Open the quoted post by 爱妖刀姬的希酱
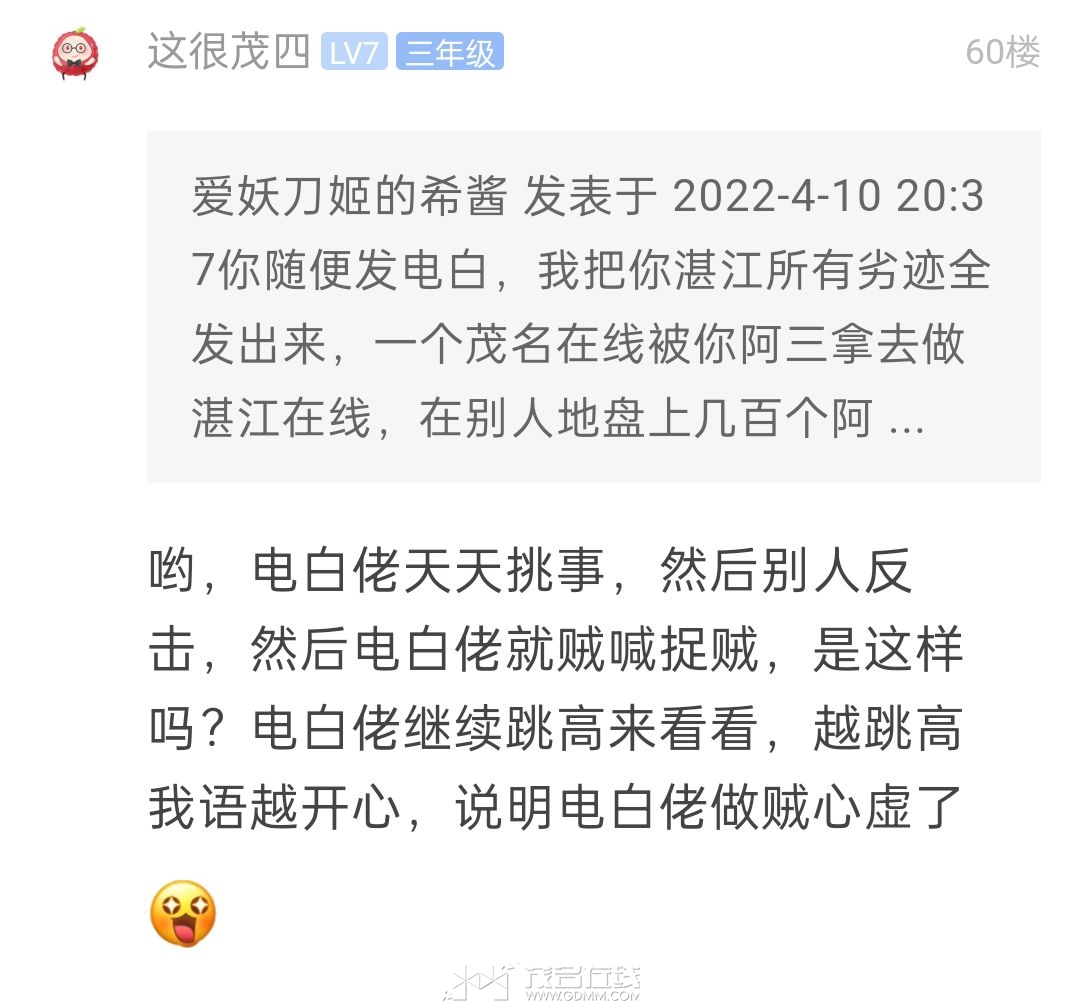 [x=593, y=308]
